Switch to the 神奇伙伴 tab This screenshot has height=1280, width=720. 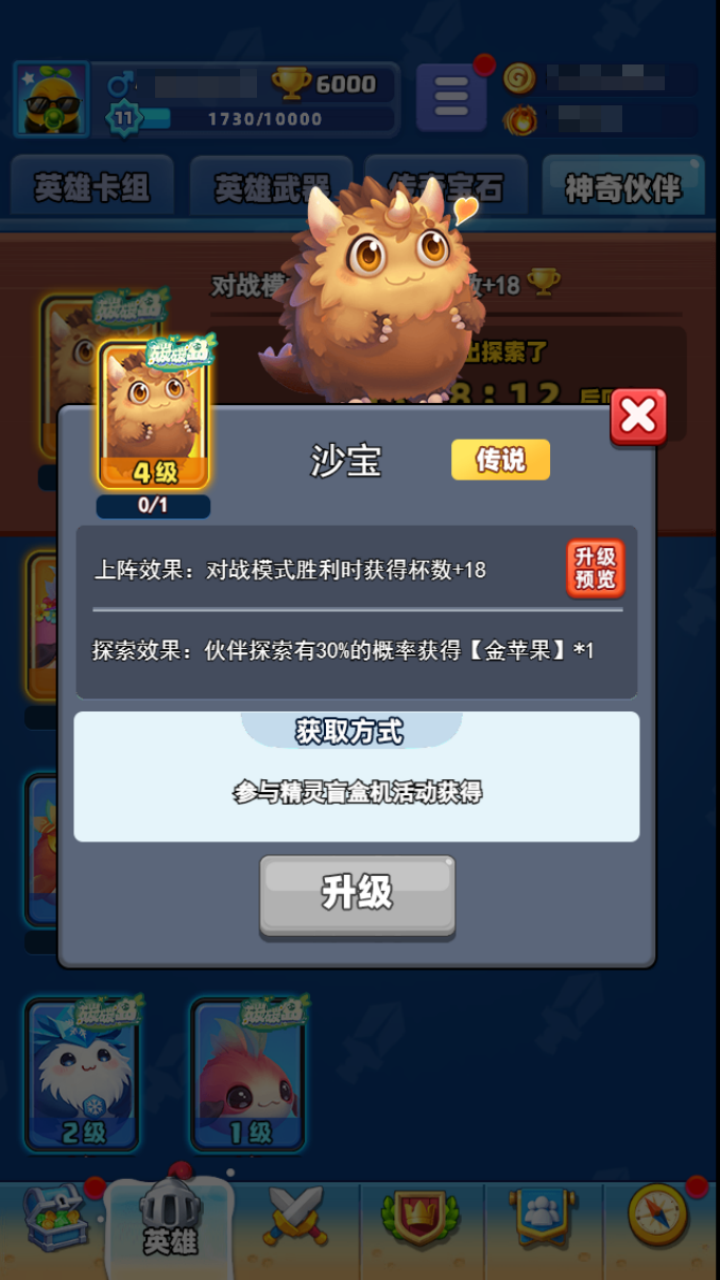click(x=623, y=188)
